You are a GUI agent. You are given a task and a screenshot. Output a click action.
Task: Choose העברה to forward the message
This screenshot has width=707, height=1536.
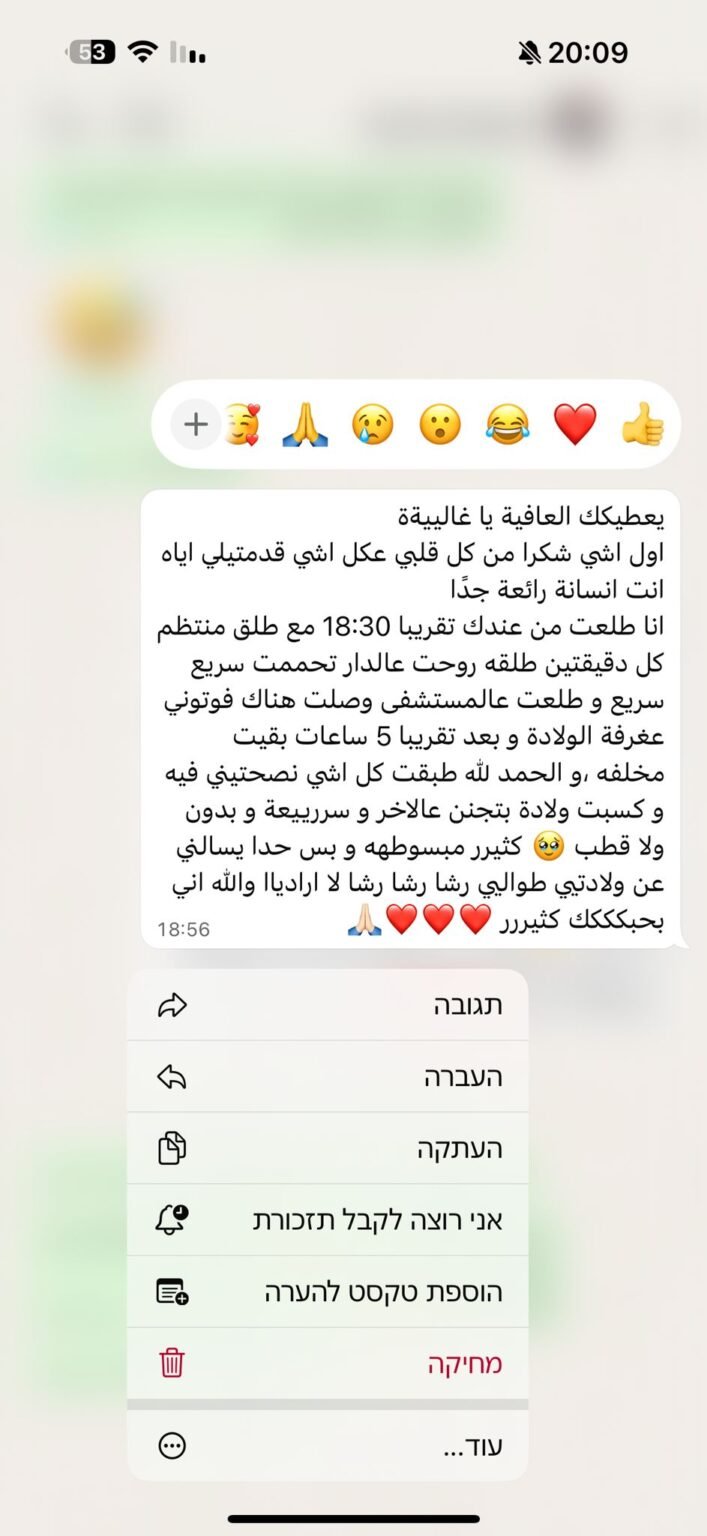[327, 1077]
